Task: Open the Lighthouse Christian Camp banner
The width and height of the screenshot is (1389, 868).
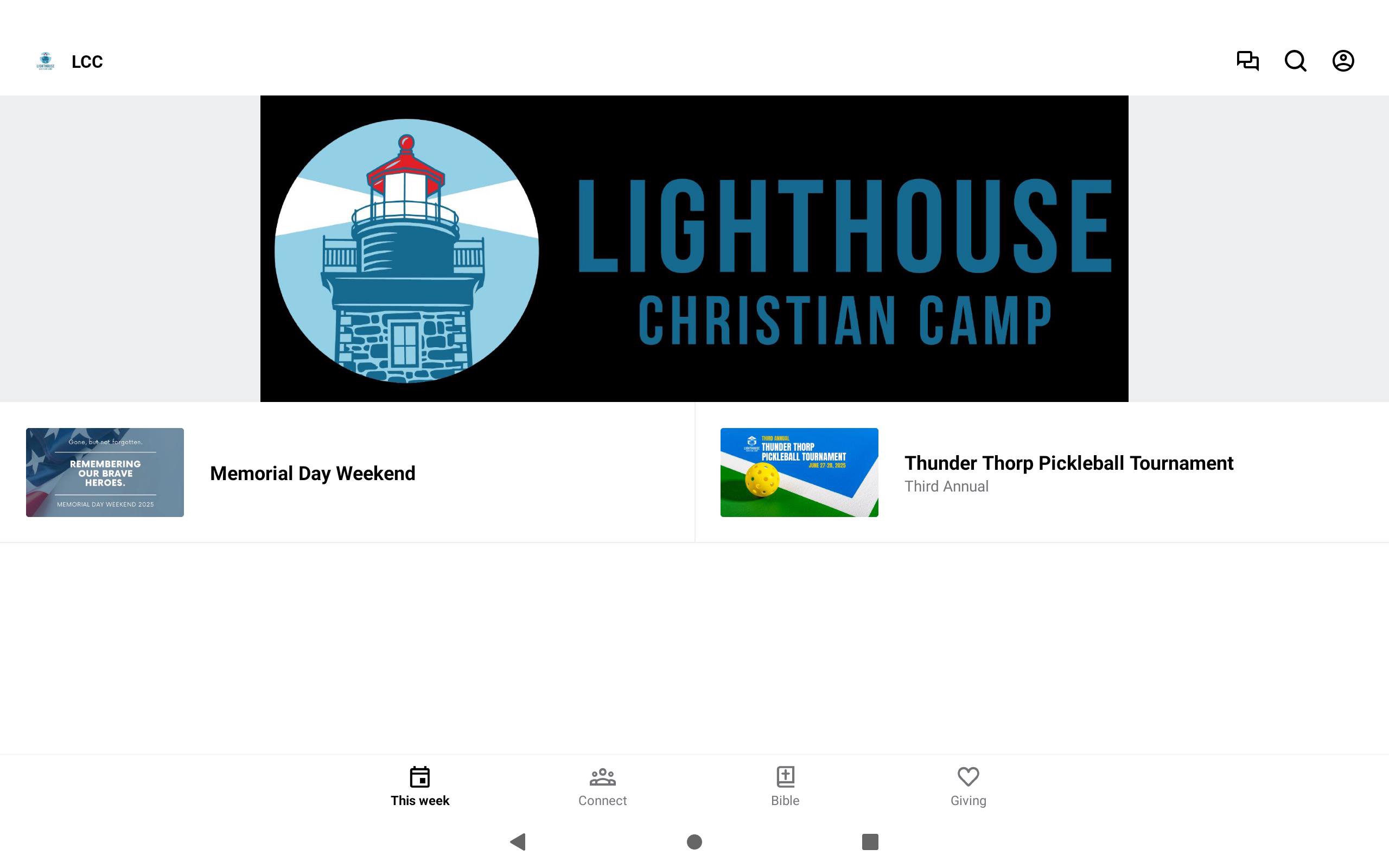Action: (x=694, y=248)
